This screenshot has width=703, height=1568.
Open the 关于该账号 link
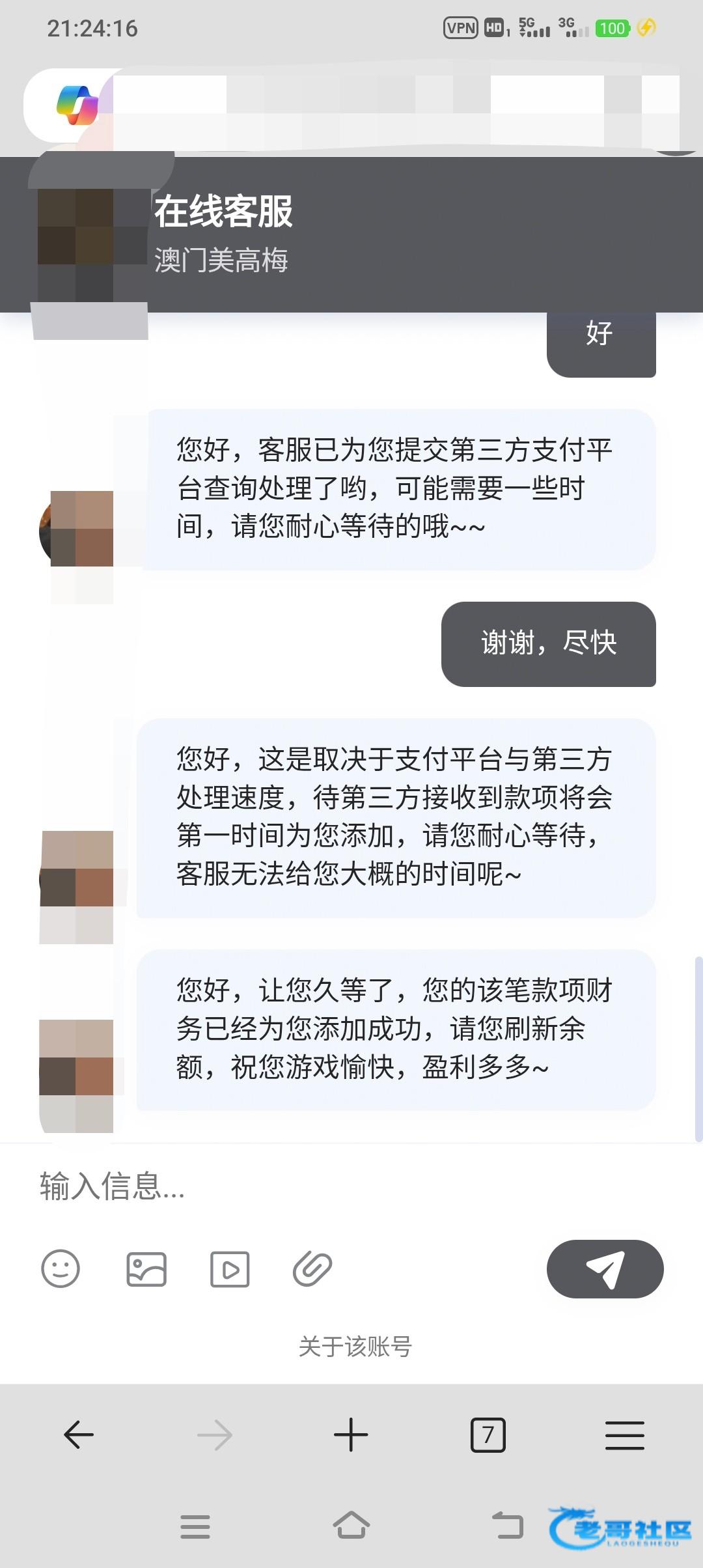coord(355,1346)
